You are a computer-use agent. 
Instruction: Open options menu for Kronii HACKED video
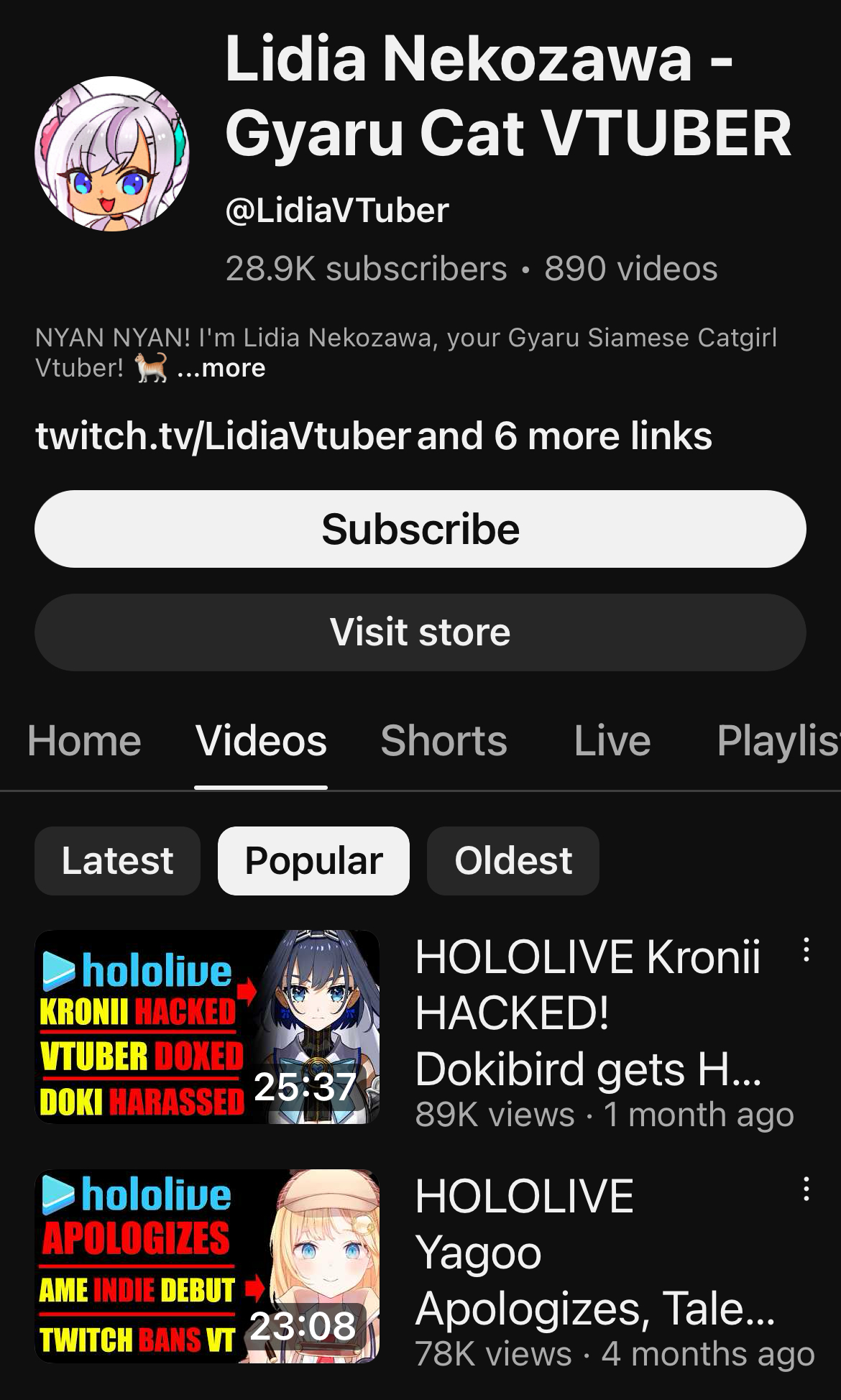(806, 950)
